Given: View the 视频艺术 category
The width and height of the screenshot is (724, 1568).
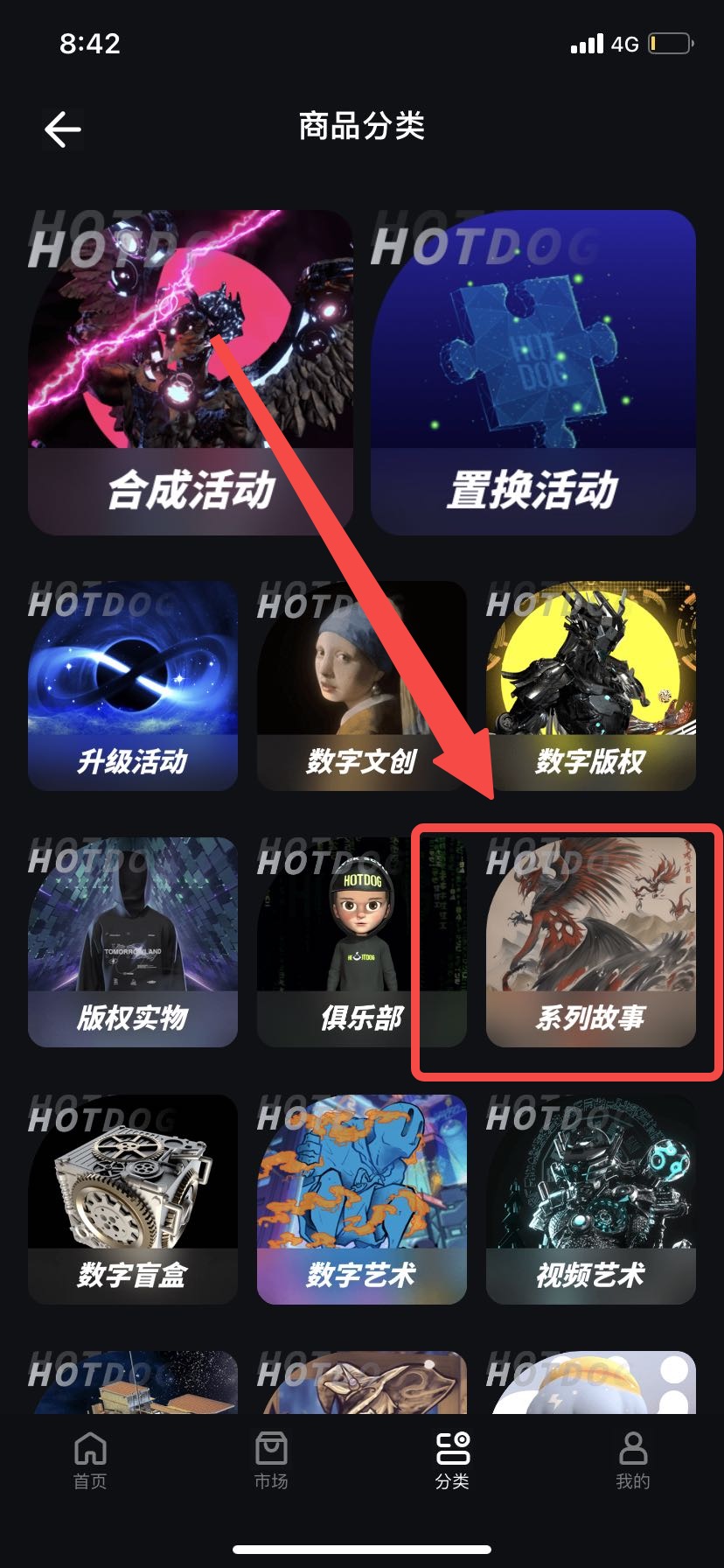Looking at the screenshot, I should pos(590,1199).
